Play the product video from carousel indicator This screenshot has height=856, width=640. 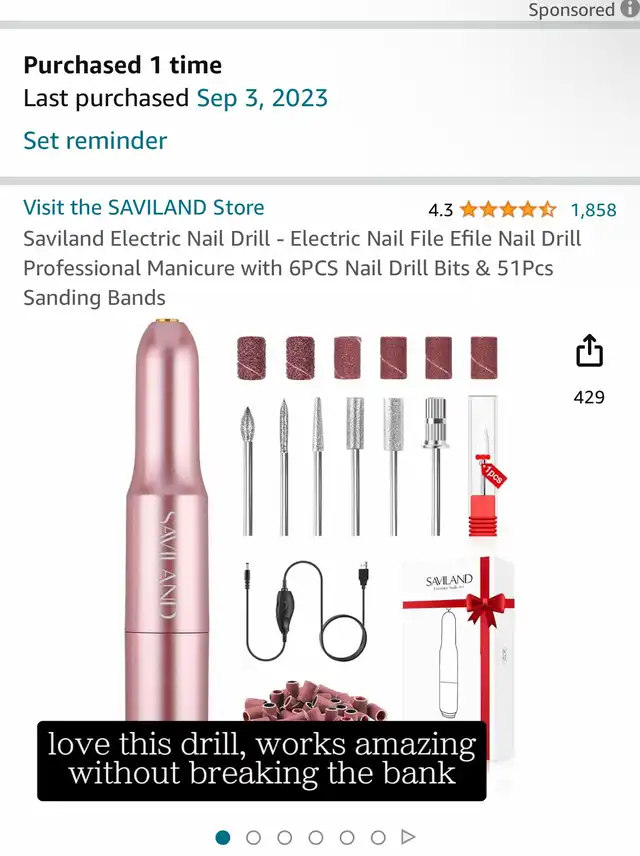tap(408, 837)
